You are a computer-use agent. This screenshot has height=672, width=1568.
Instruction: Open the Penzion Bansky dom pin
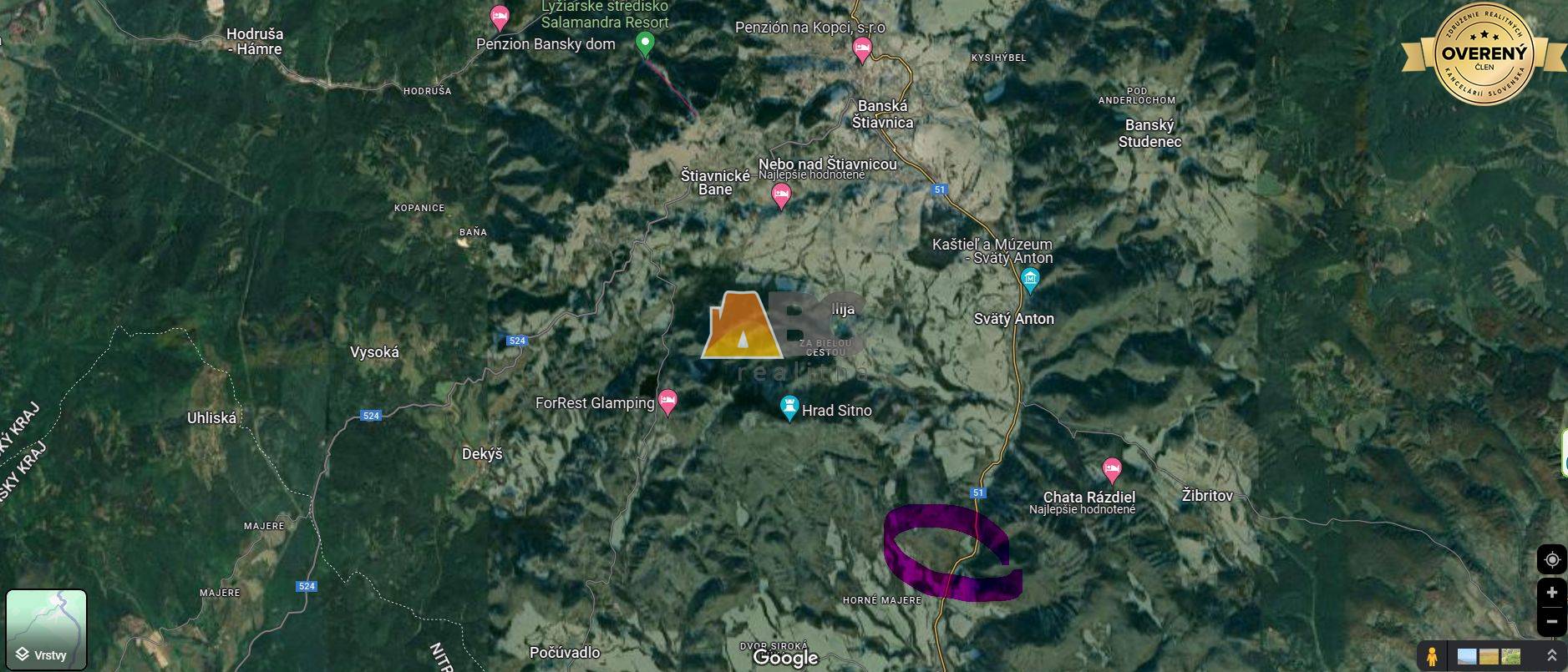500,16
